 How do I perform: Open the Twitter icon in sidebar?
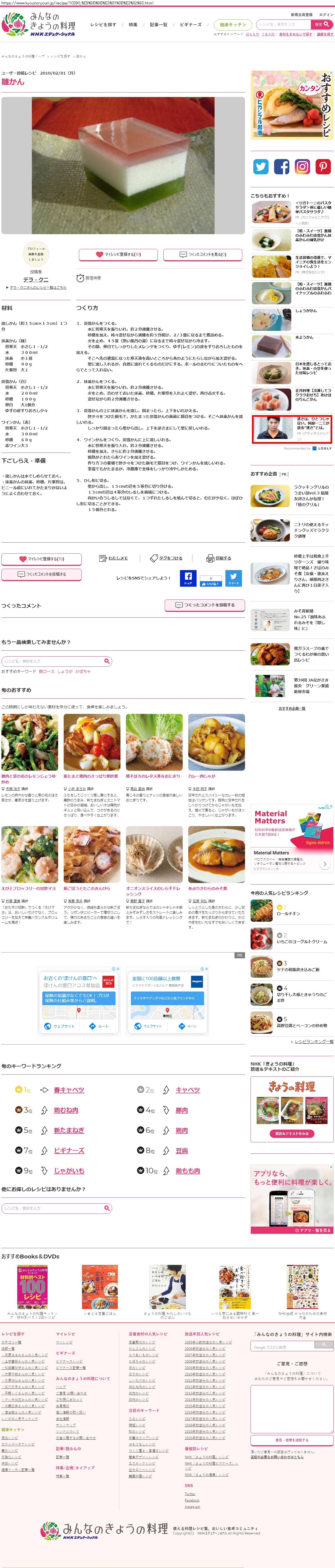[260, 167]
